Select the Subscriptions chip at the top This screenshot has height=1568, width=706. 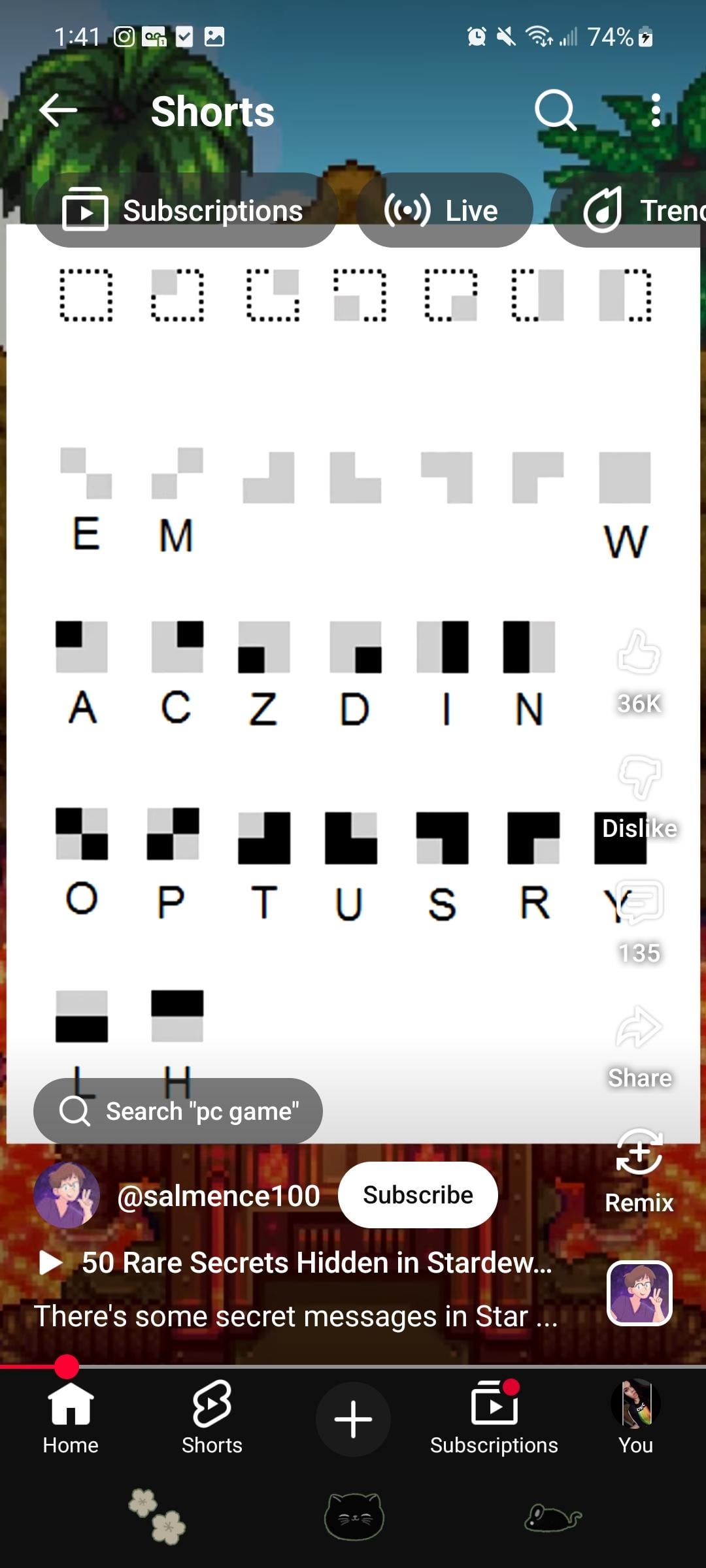click(185, 210)
